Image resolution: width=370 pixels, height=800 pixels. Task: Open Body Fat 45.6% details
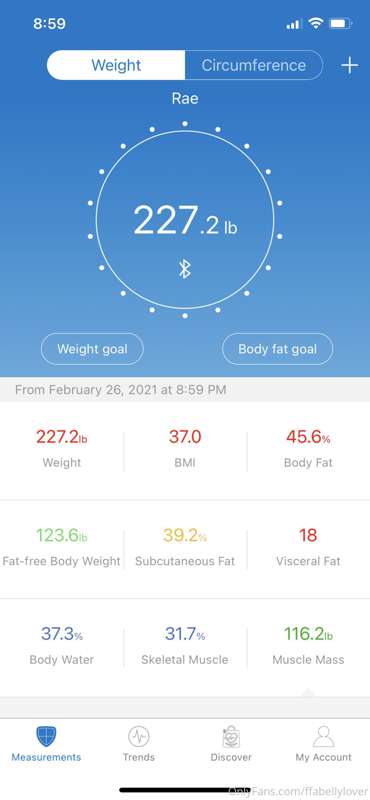(x=308, y=449)
